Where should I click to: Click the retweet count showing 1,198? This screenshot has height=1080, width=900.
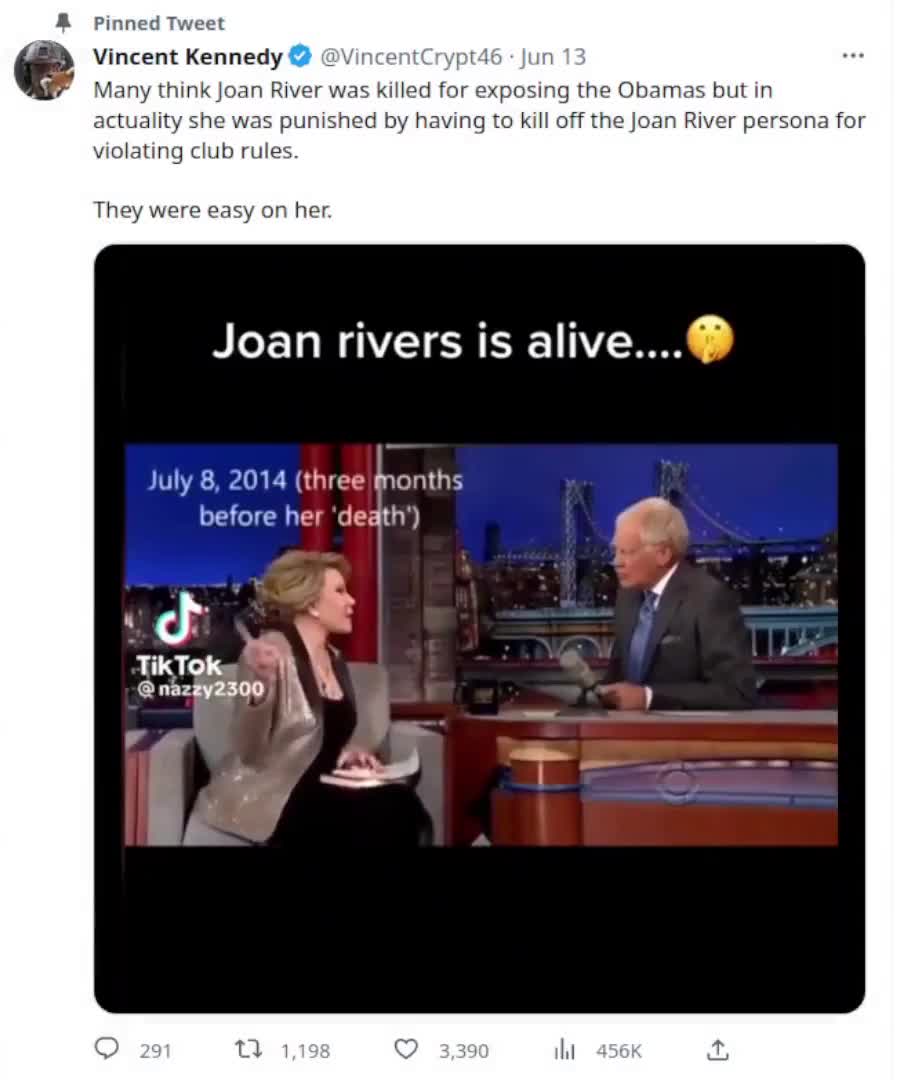pos(306,1050)
